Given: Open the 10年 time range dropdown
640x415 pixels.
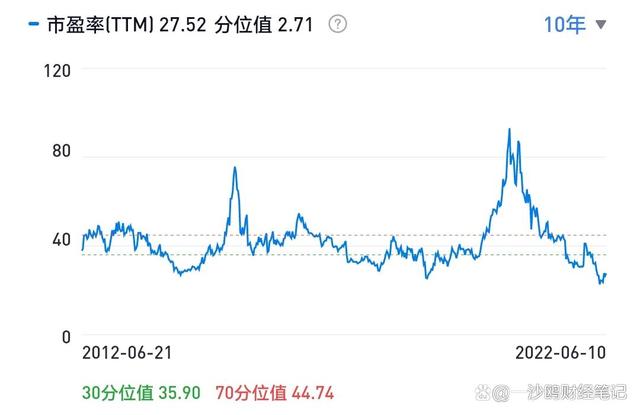Looking at the screenshot, I should coord(575,25).
